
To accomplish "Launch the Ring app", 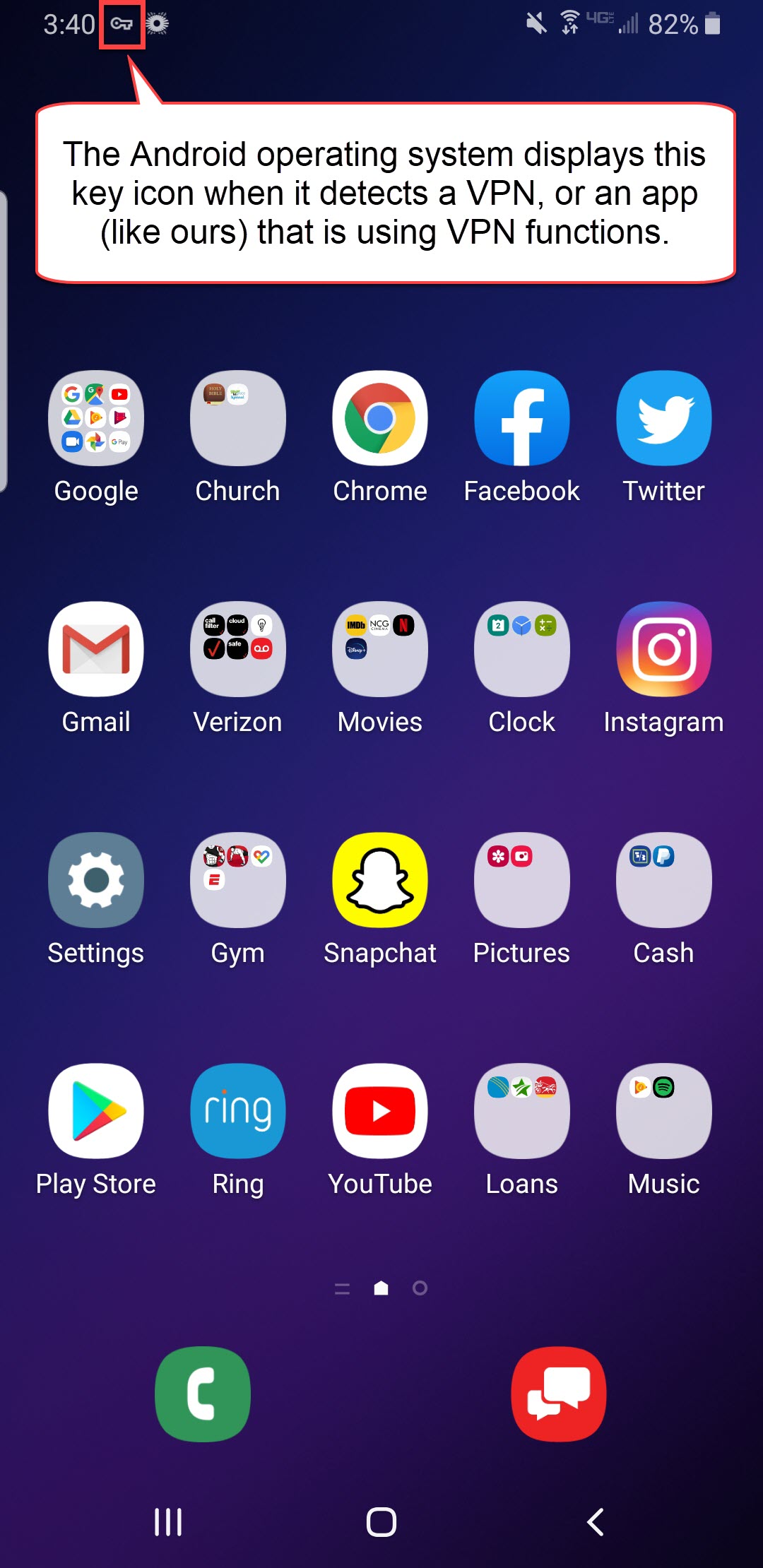I will [238, 1111].
